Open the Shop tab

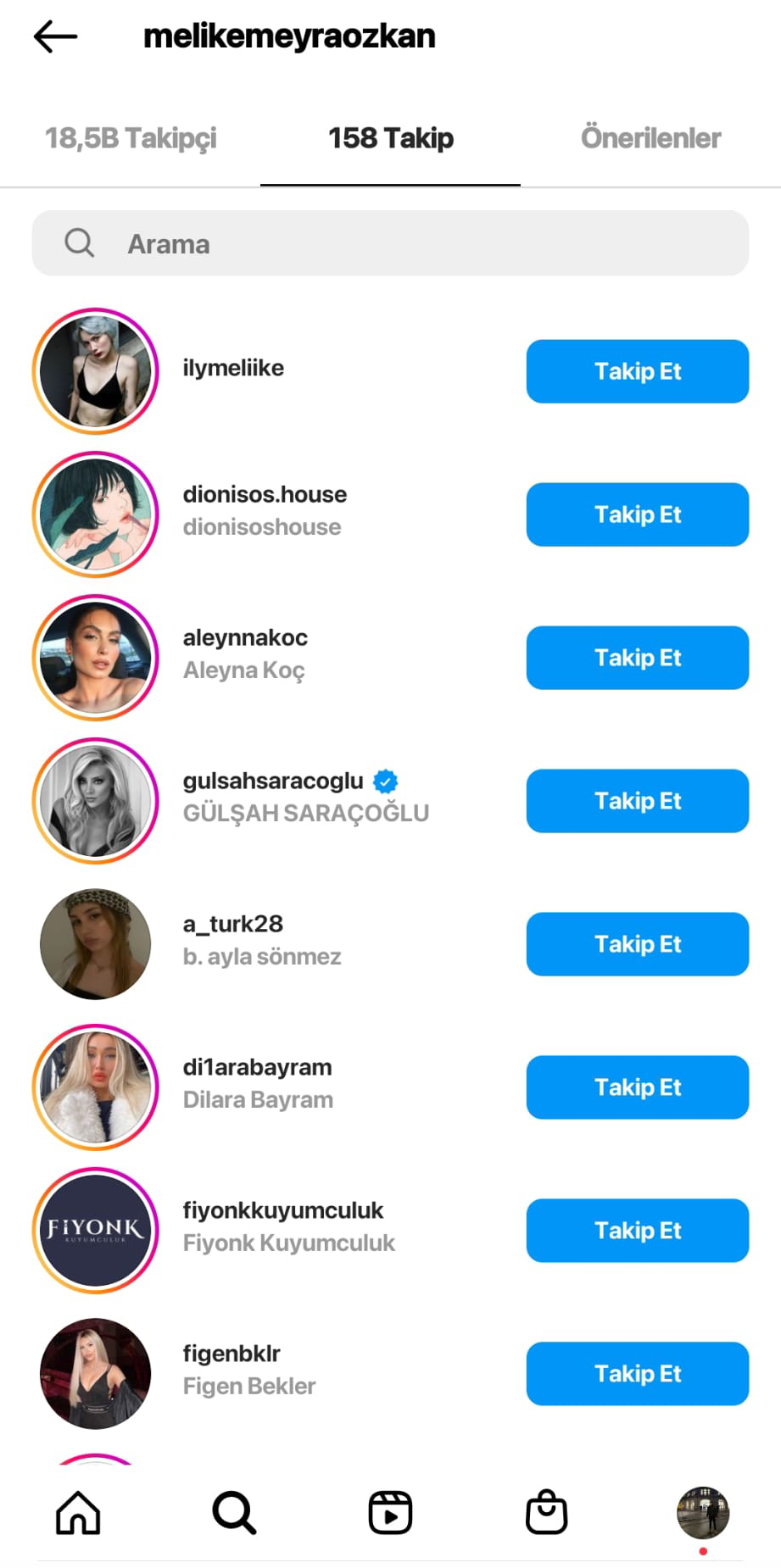coord(546,1513)
